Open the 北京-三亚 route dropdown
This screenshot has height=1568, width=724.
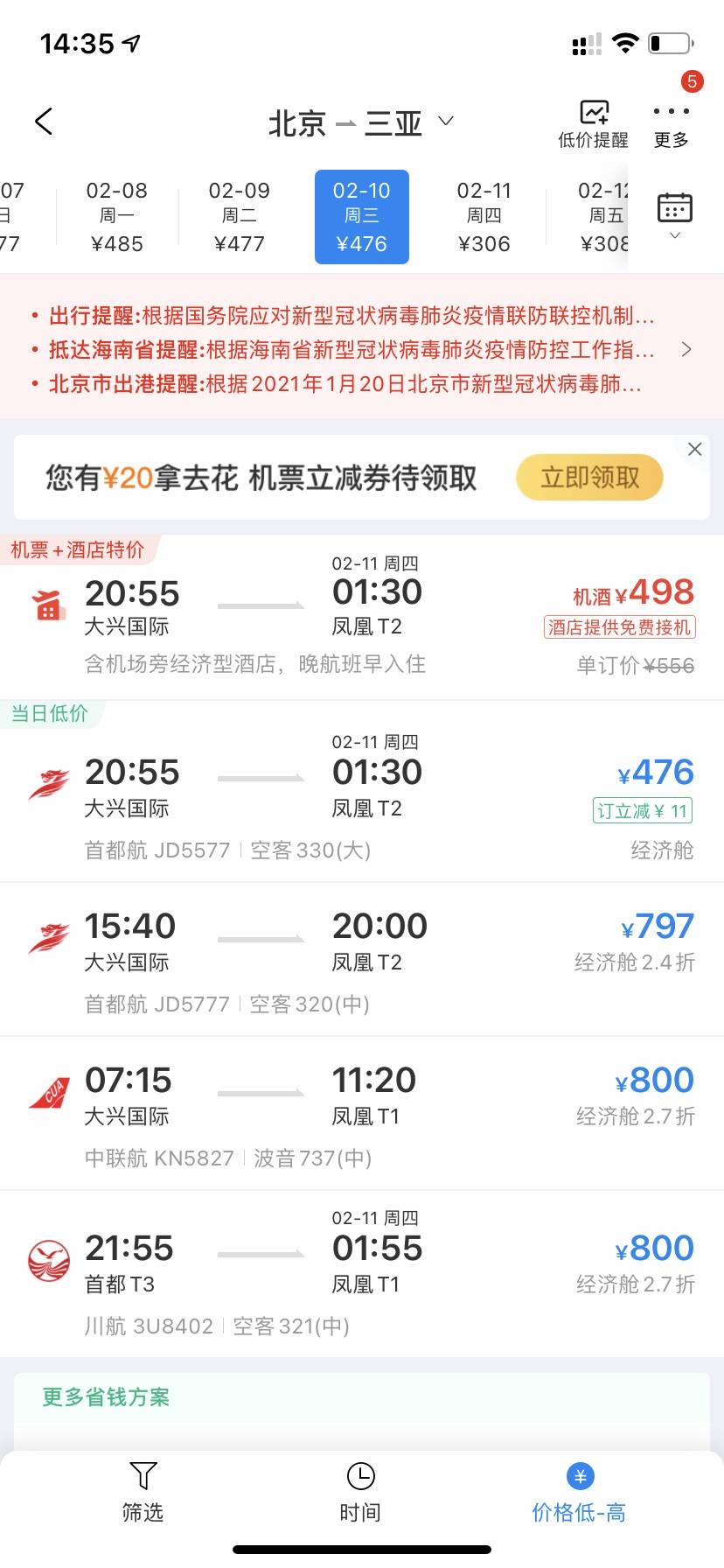coord(360,123)
